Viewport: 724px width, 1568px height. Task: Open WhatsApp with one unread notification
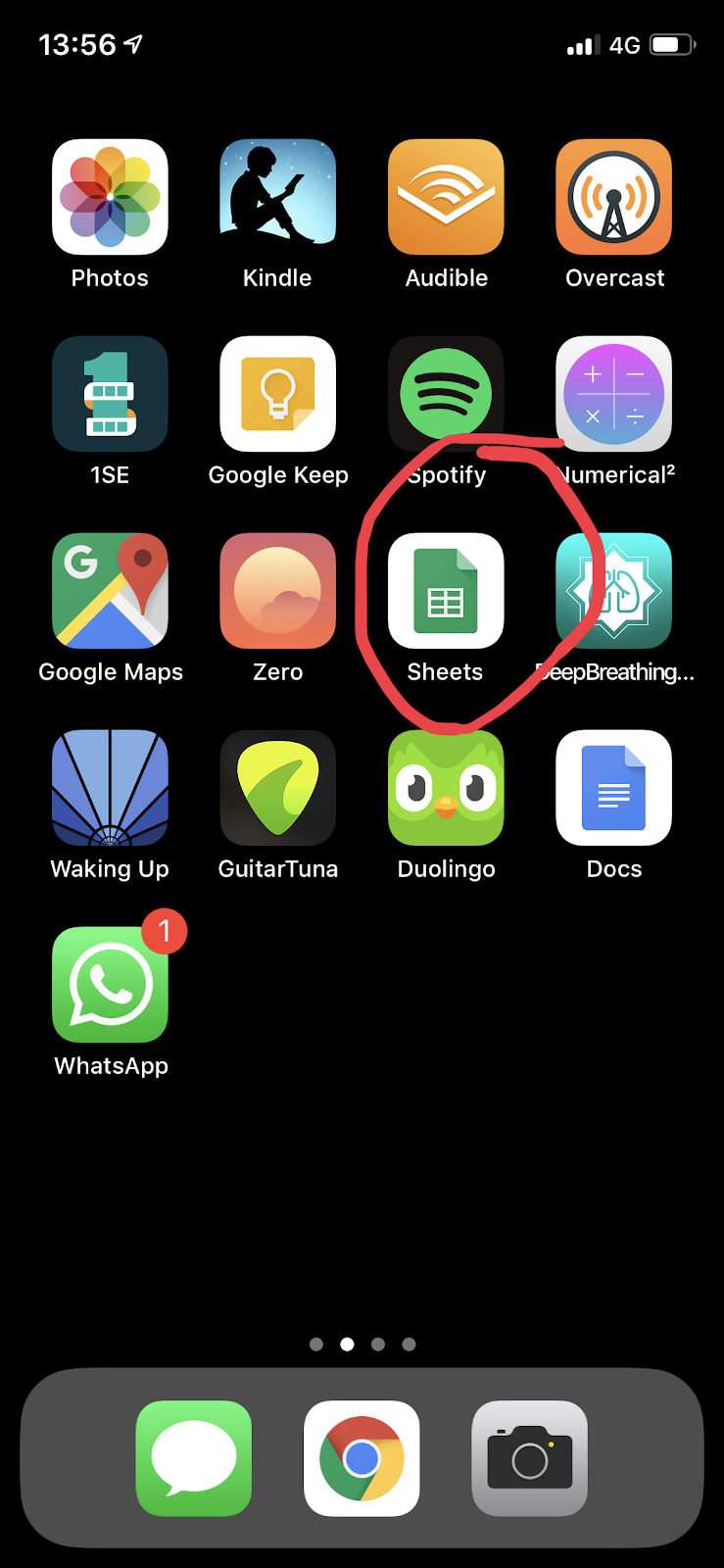coord(110,985)
